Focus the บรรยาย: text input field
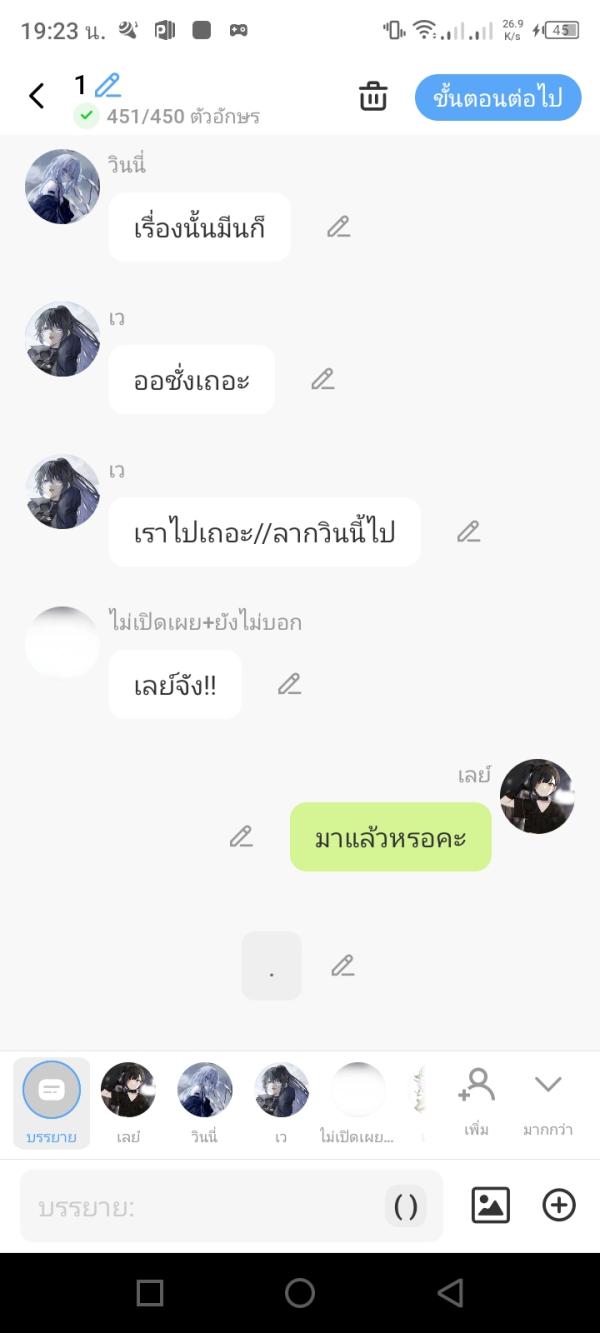 (x=200, y=1207)
